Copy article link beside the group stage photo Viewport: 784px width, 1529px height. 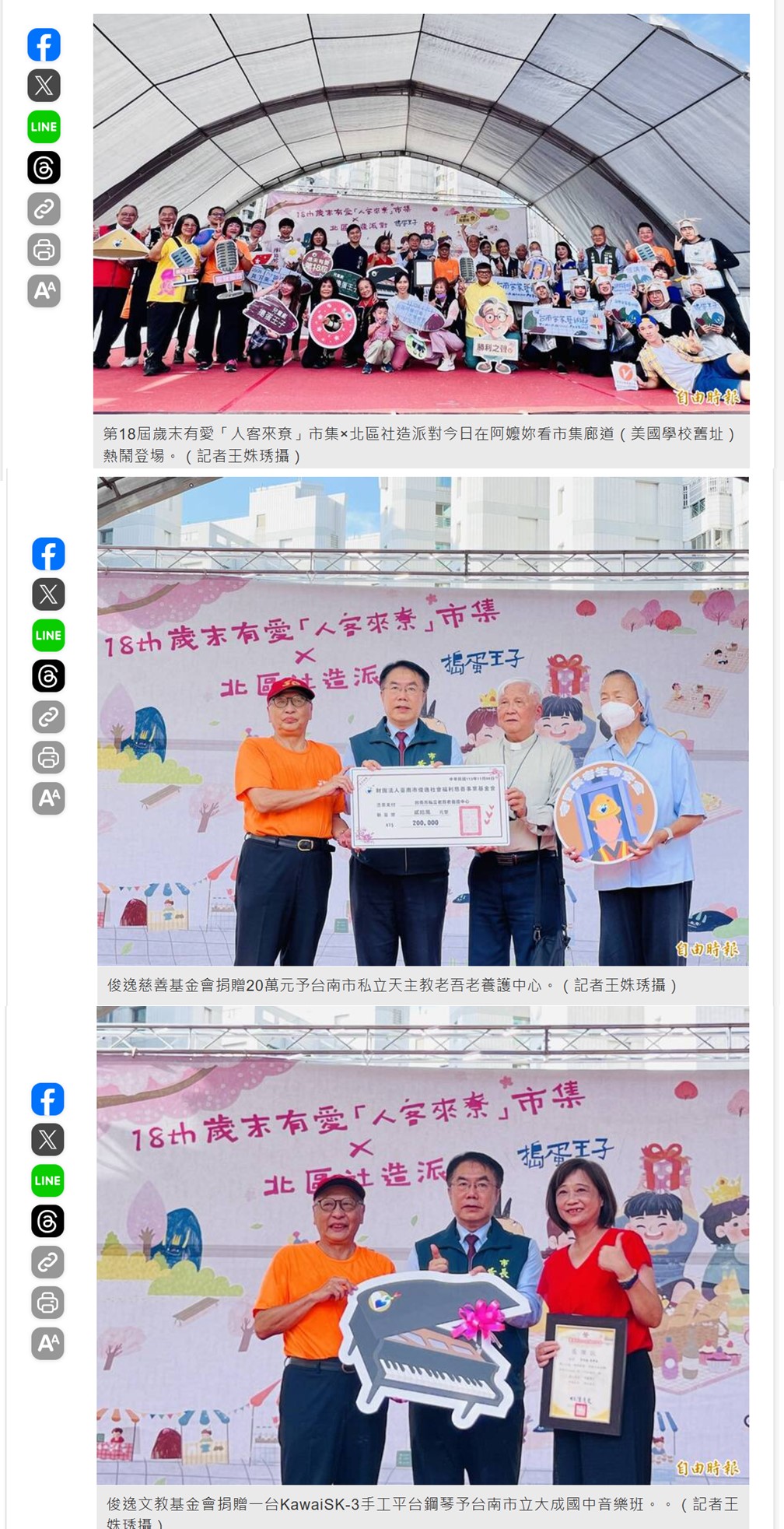[x=44, y=209]
